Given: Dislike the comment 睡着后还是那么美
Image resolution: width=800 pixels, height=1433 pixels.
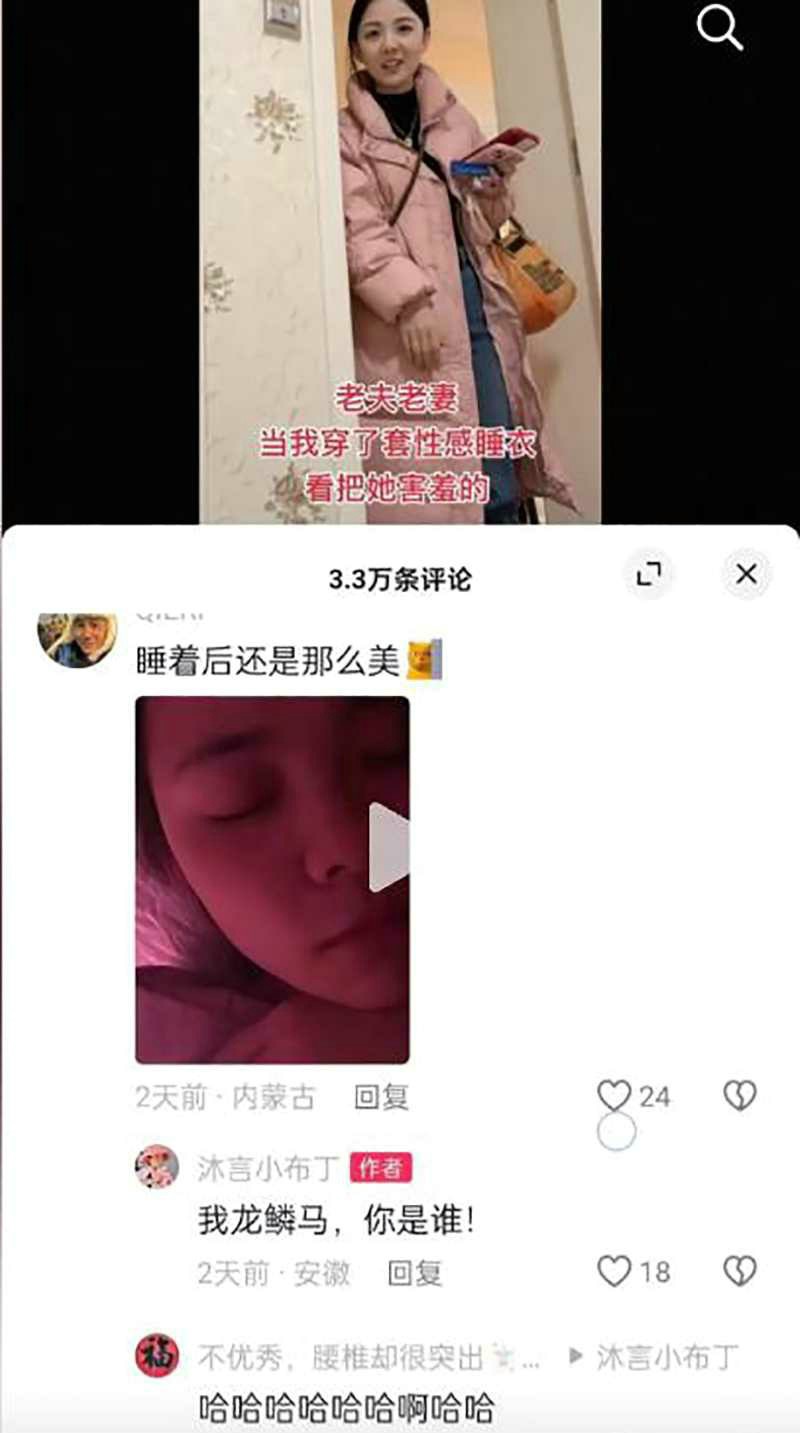Looking at the screenshot, I should pos(740,1096).
